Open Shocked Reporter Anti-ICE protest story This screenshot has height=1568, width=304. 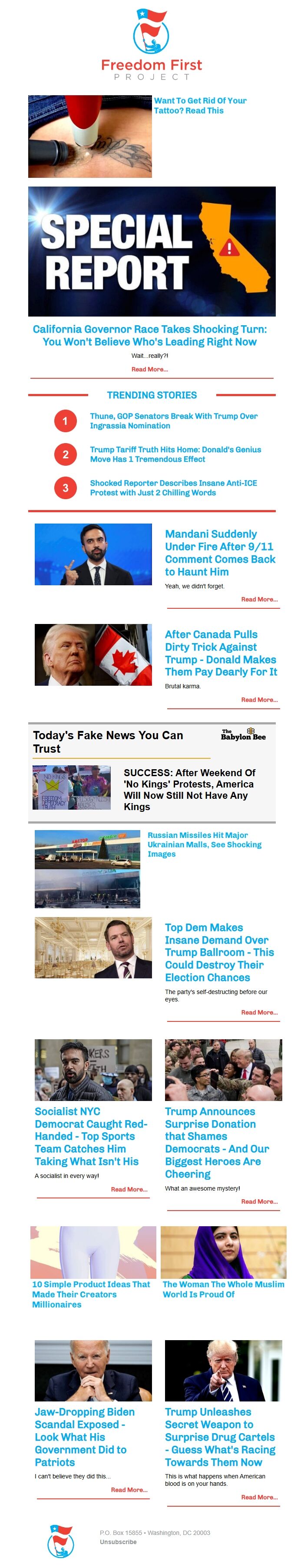(173, 487)
